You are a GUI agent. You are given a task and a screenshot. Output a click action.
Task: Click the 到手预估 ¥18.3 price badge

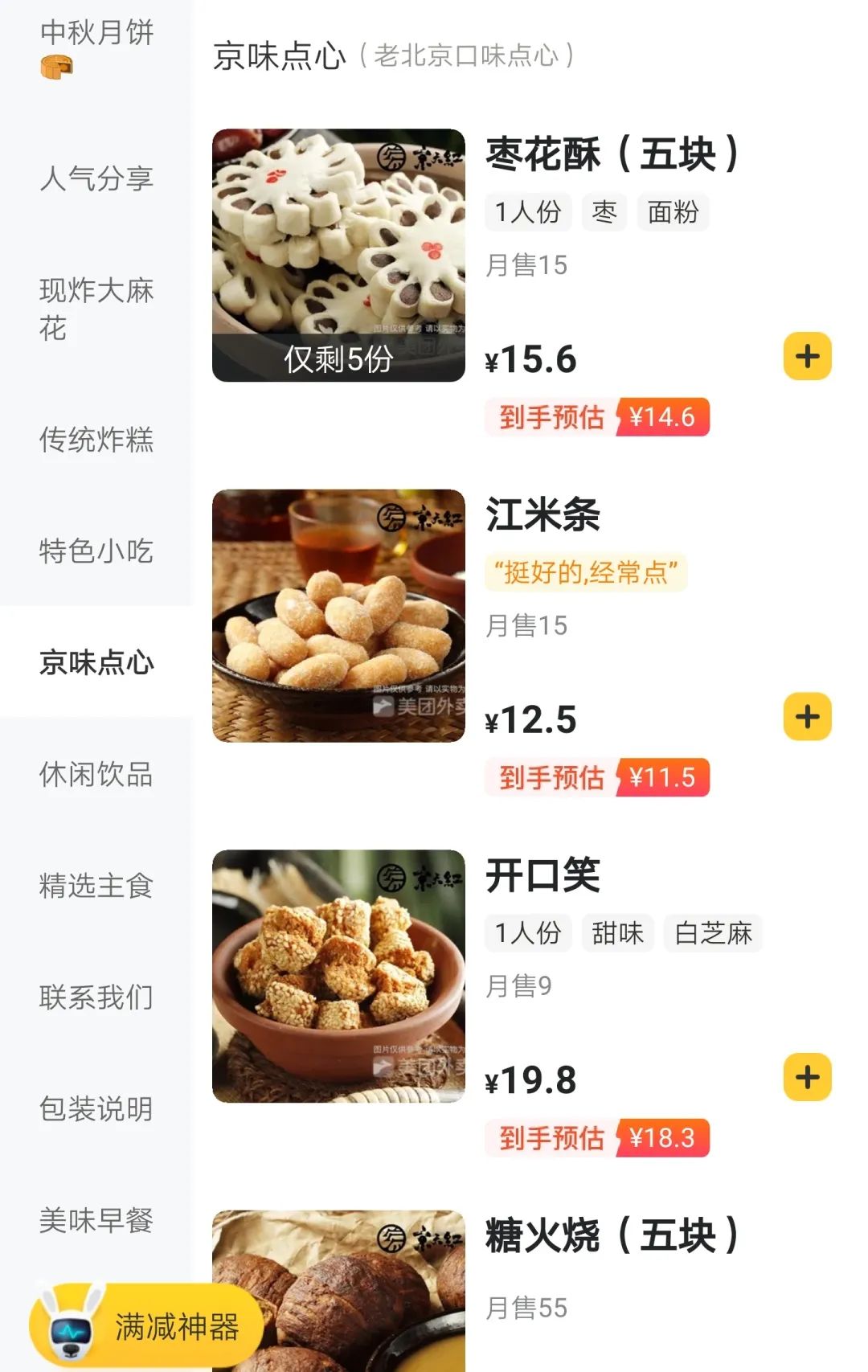(x=598, y=1137)
